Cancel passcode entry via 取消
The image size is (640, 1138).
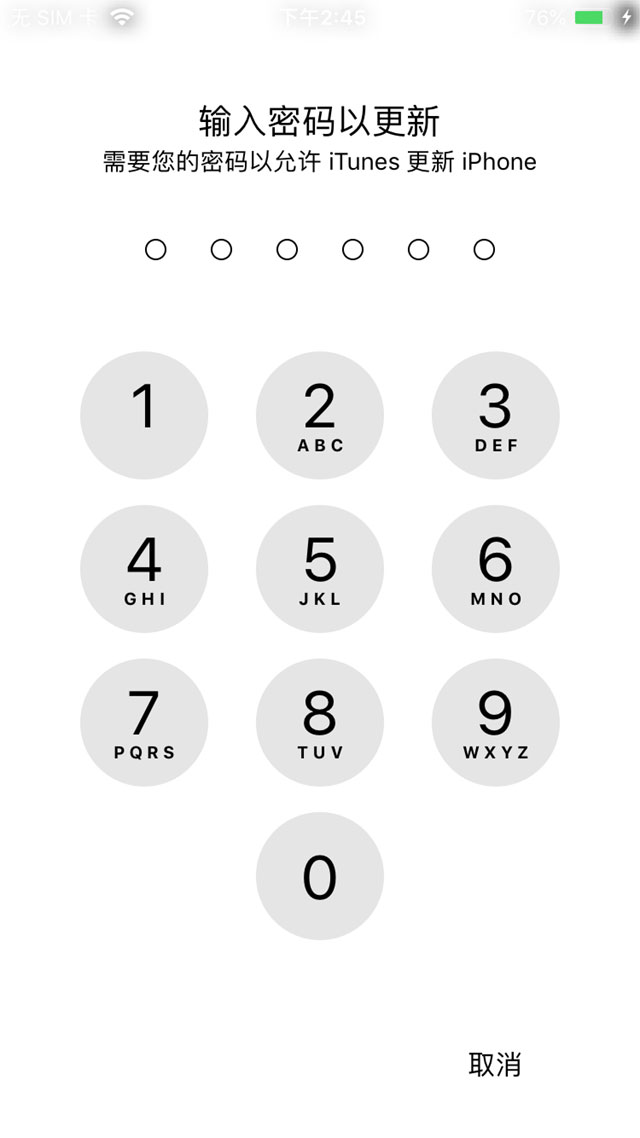(x=495, y=1064)
